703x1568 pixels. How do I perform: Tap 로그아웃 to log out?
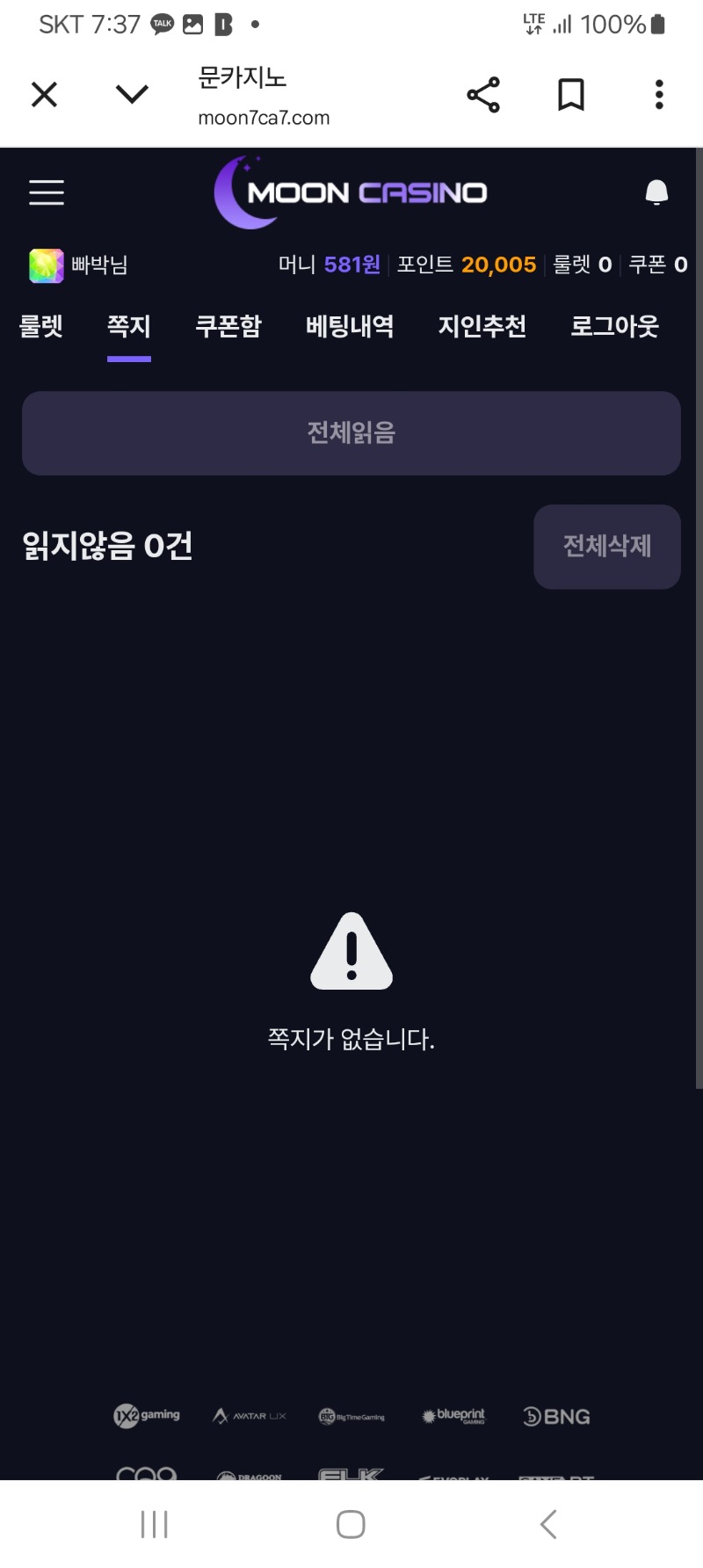coord(614,326)
